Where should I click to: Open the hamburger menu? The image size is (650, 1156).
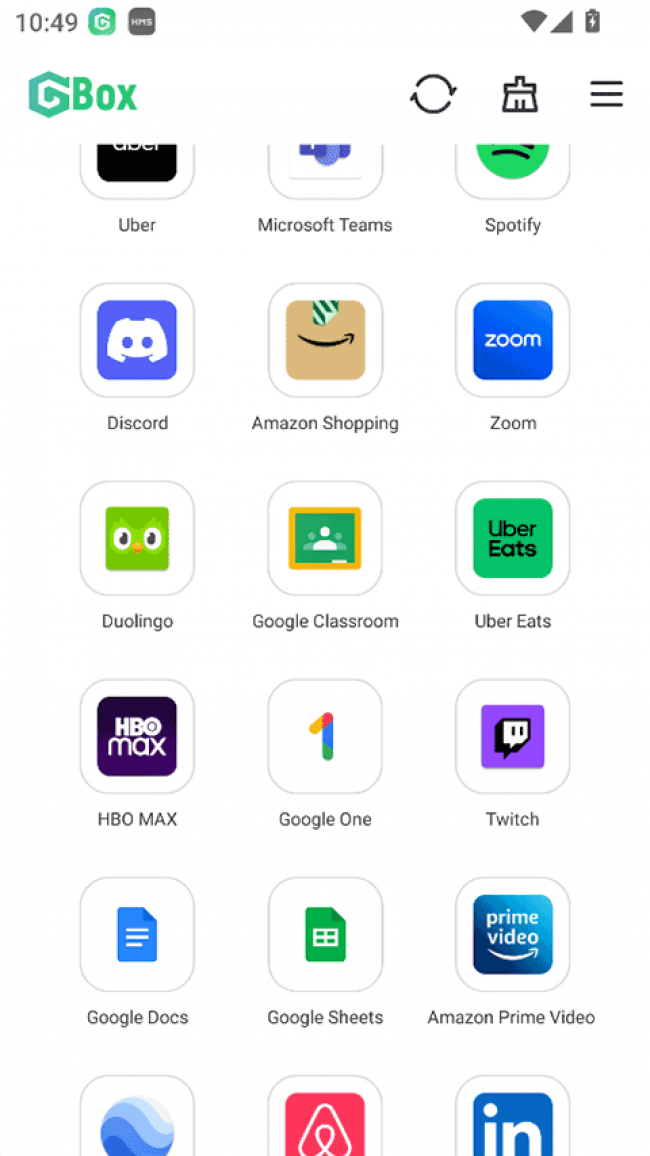[x=606, y=95]
